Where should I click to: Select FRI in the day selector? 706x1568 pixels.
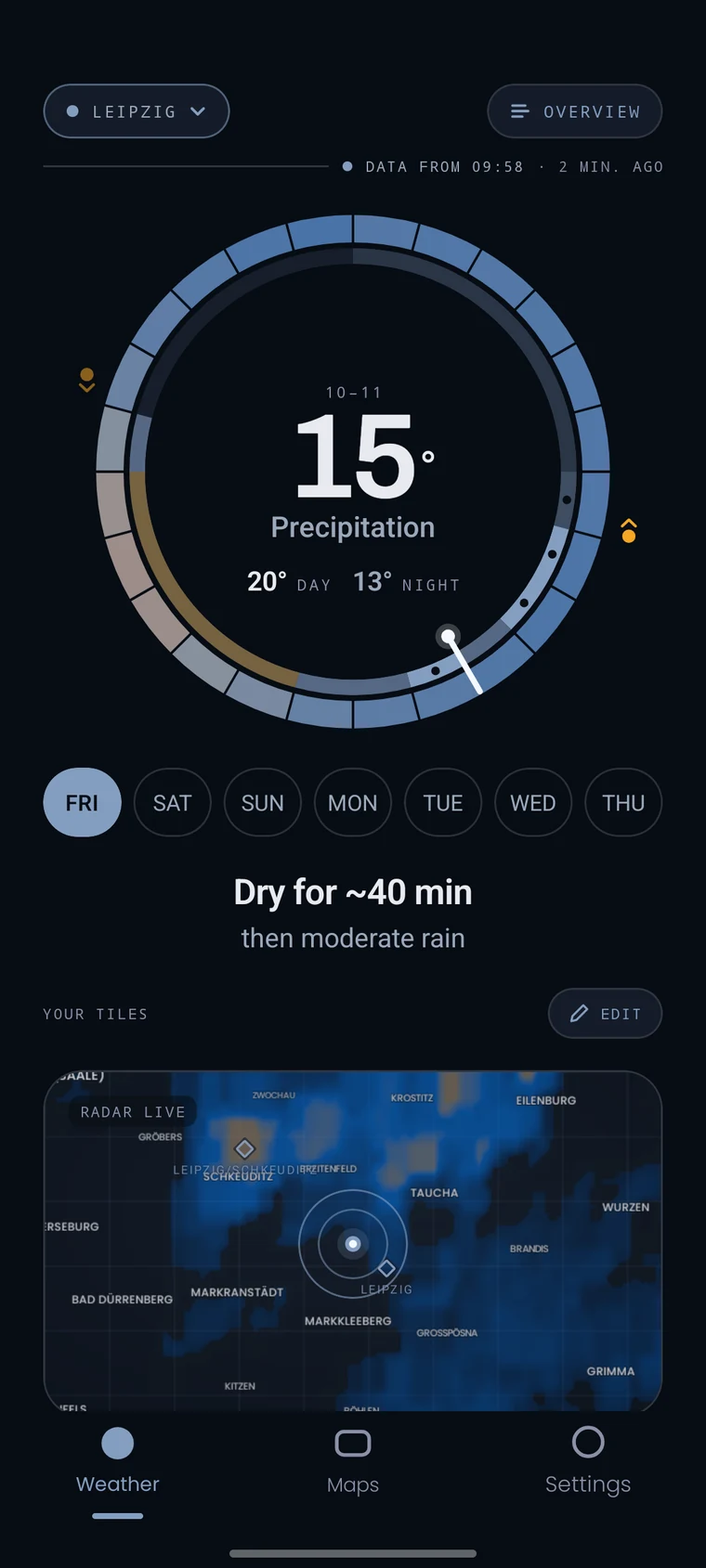tap(82, 802)
